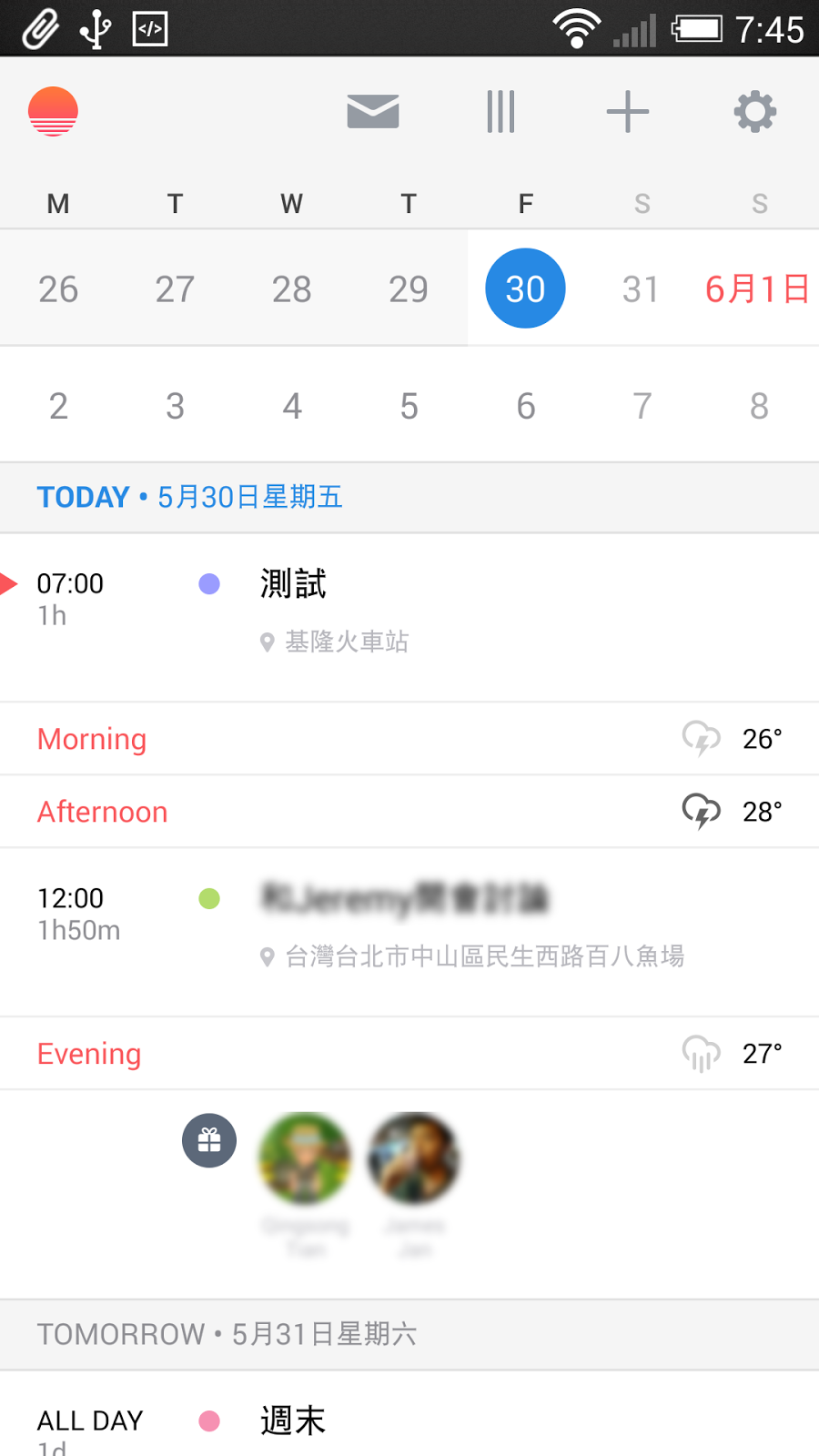Select today's date 30
The image size is (819, 1456).
point(525,289)
